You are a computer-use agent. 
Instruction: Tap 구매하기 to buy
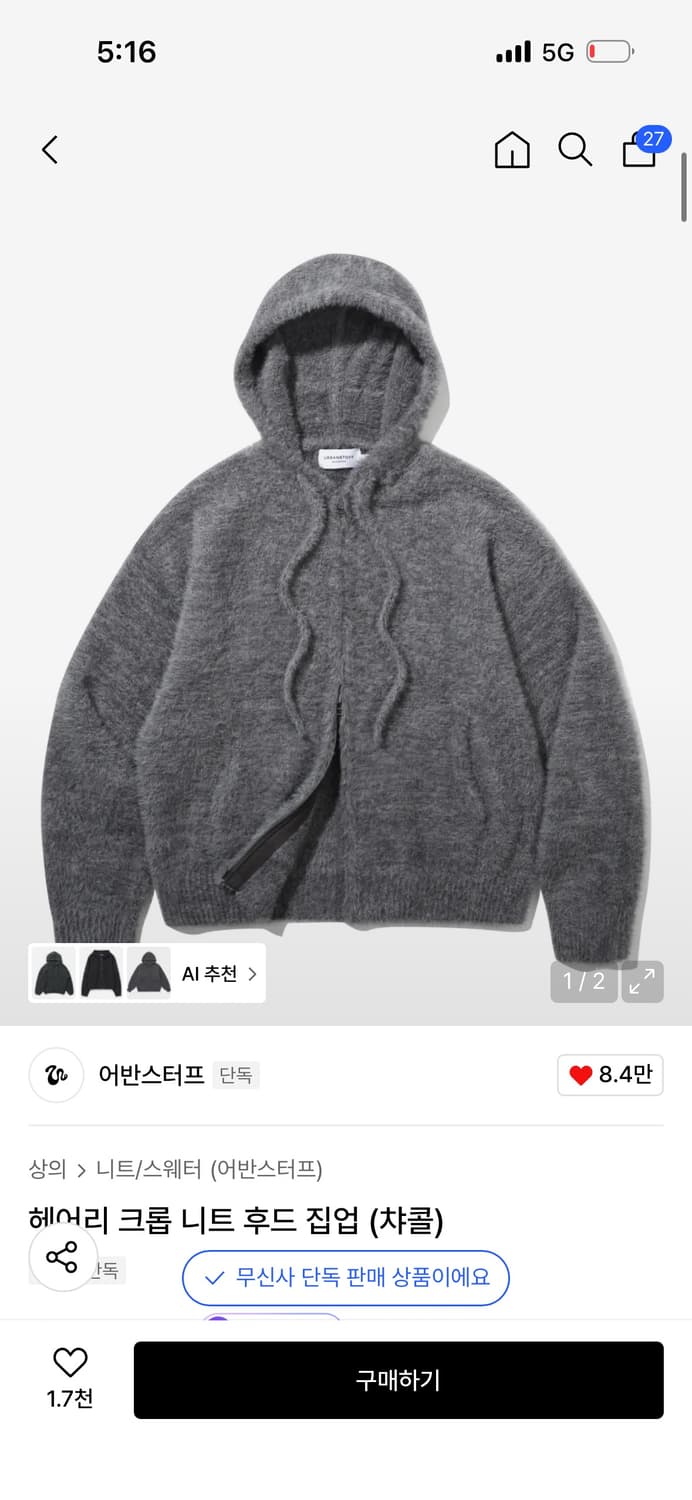(398, 1380)
